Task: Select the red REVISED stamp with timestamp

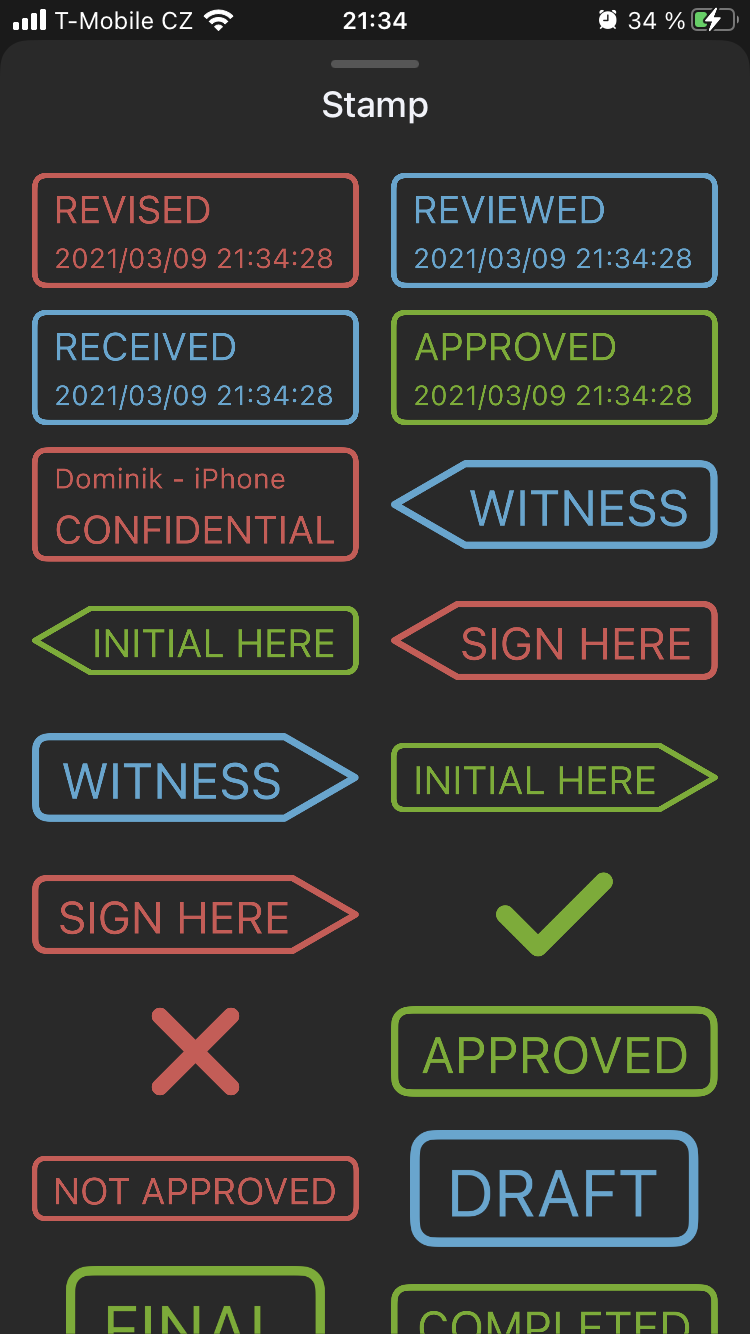Action: pyautogui.click(x=195, y=230)
